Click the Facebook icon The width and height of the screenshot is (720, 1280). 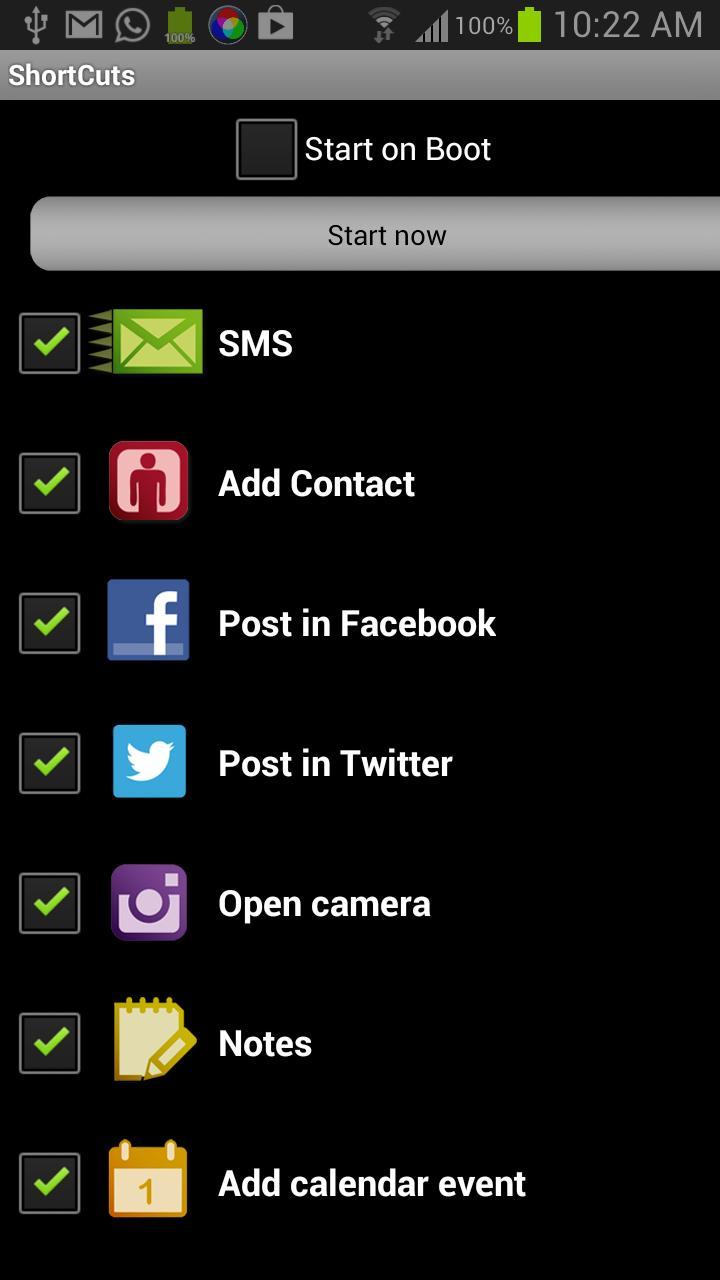tap(147, 621)
